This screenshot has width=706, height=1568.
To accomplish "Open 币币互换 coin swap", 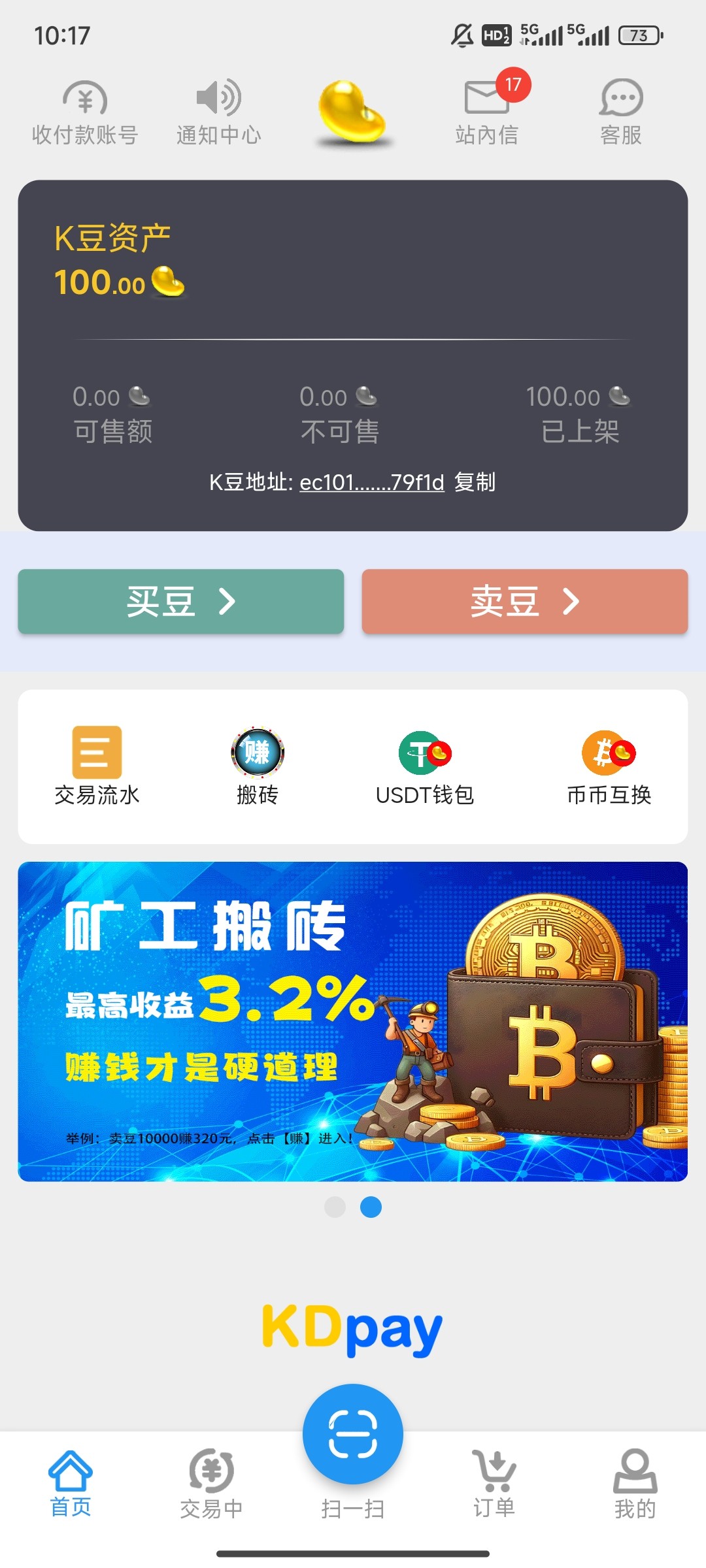I will pyautogui.click(x=609, y=766).
